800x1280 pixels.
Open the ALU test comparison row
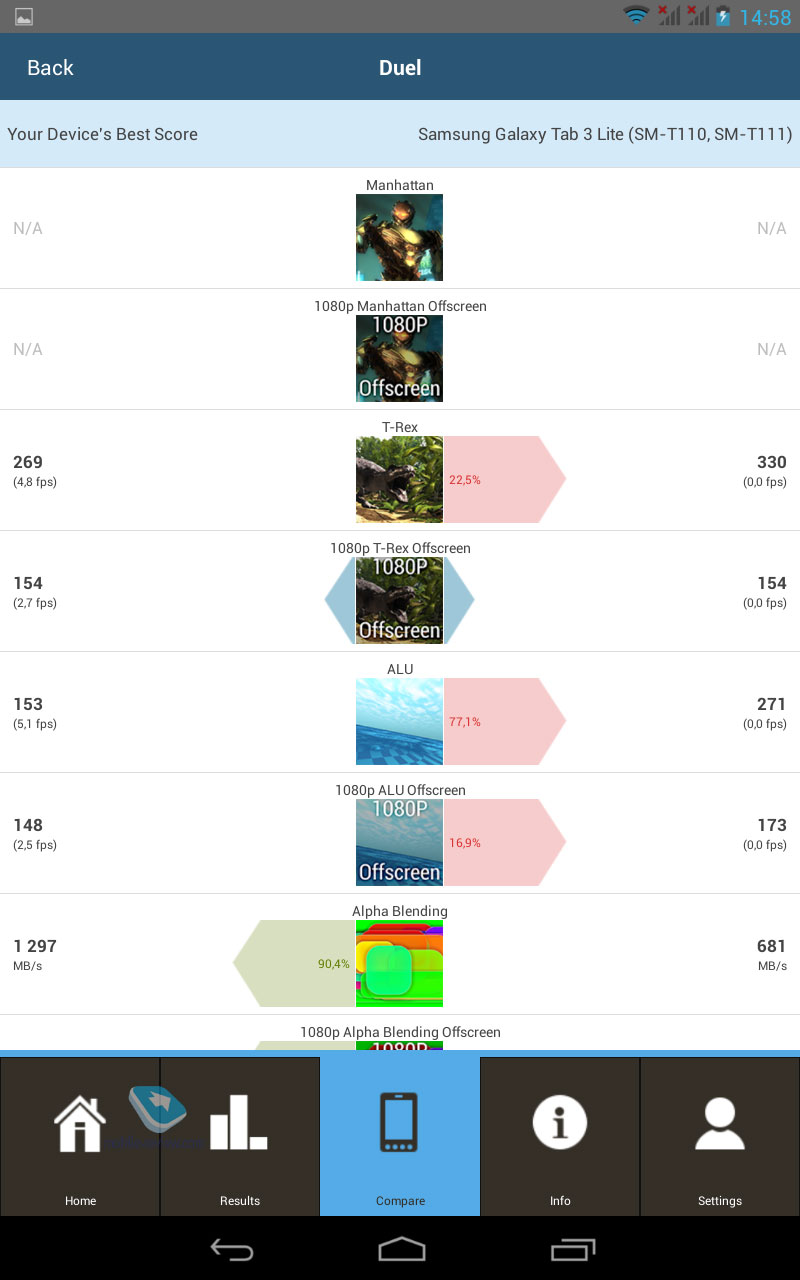(x=400, y=712)
